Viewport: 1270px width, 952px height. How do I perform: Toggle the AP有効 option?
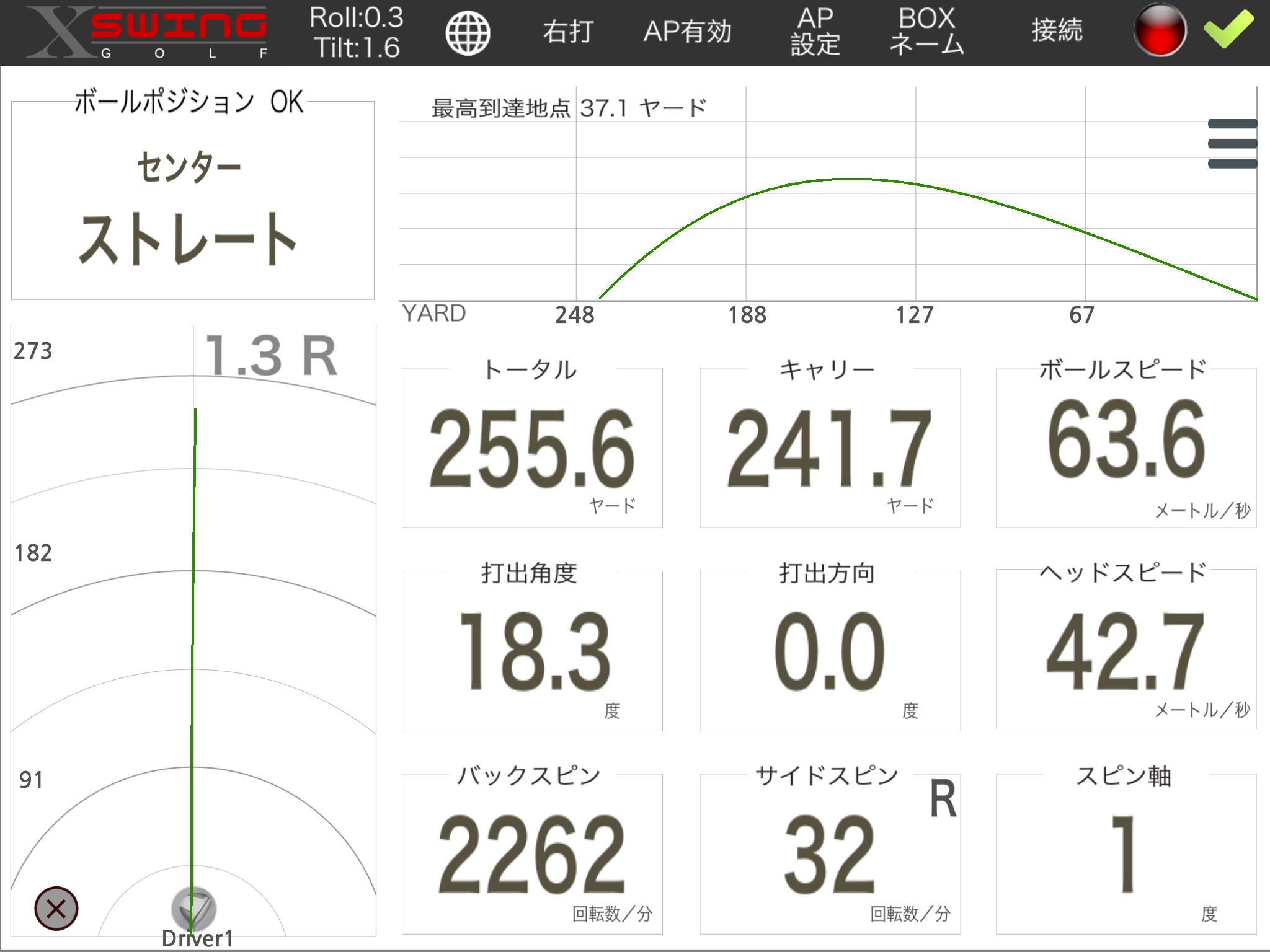(687, 32)
